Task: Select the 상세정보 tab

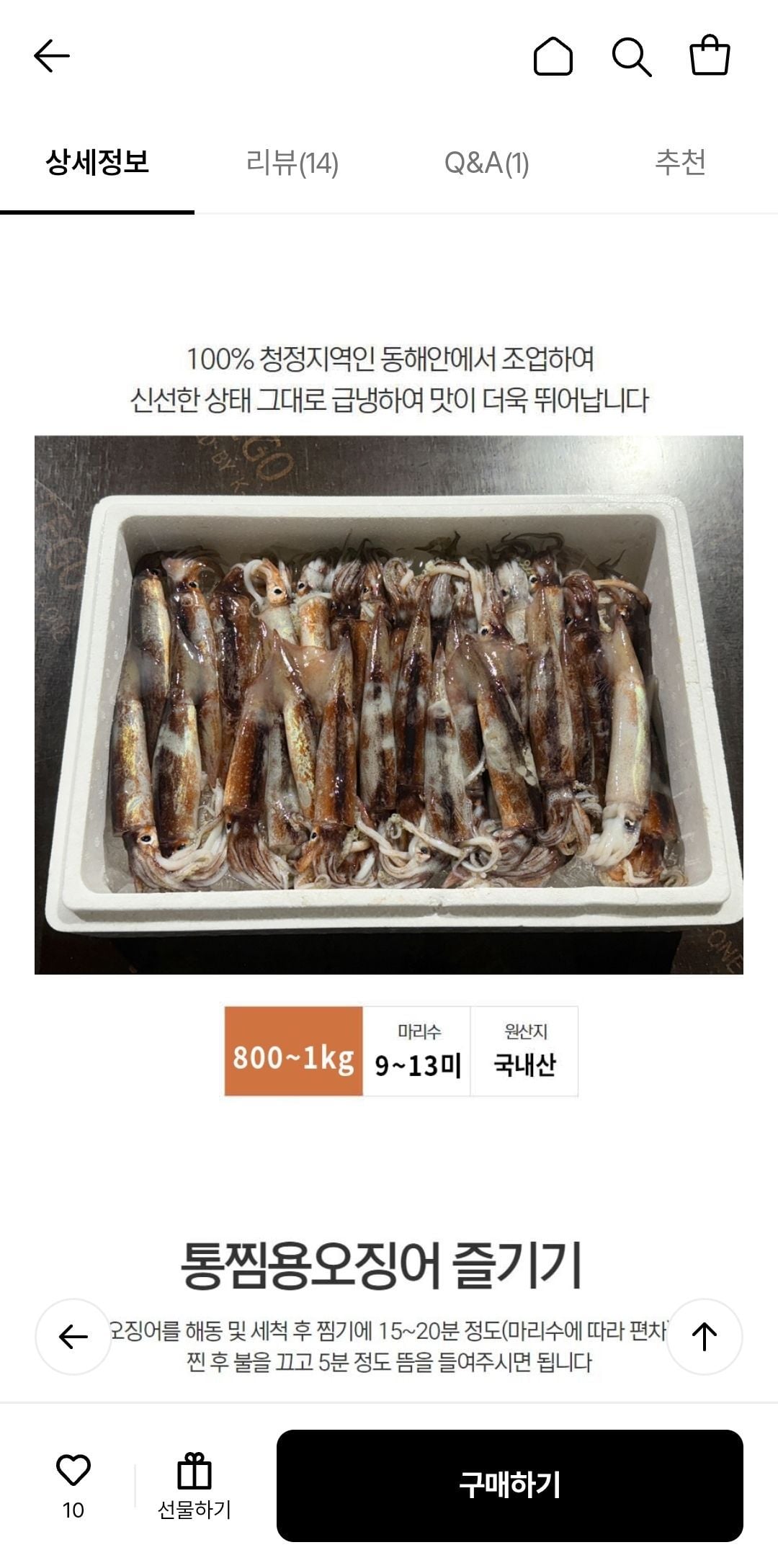Action: [97, 163]
